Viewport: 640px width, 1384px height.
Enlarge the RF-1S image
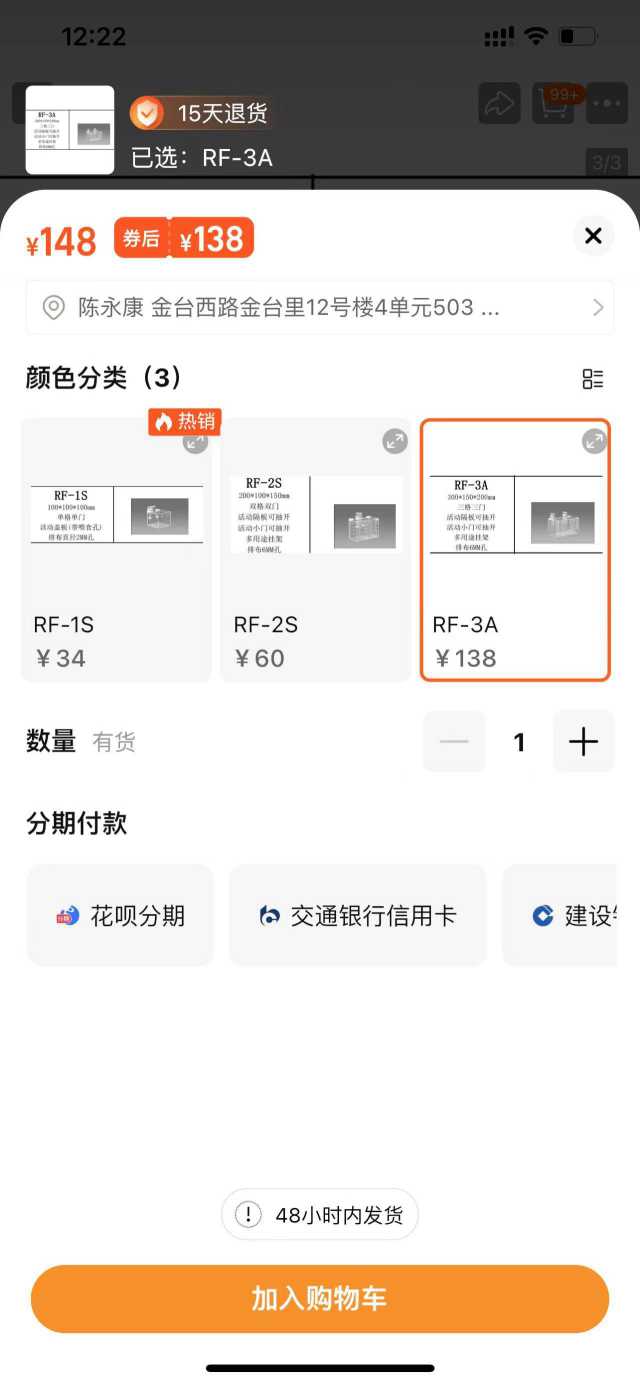tap(195, 442)
